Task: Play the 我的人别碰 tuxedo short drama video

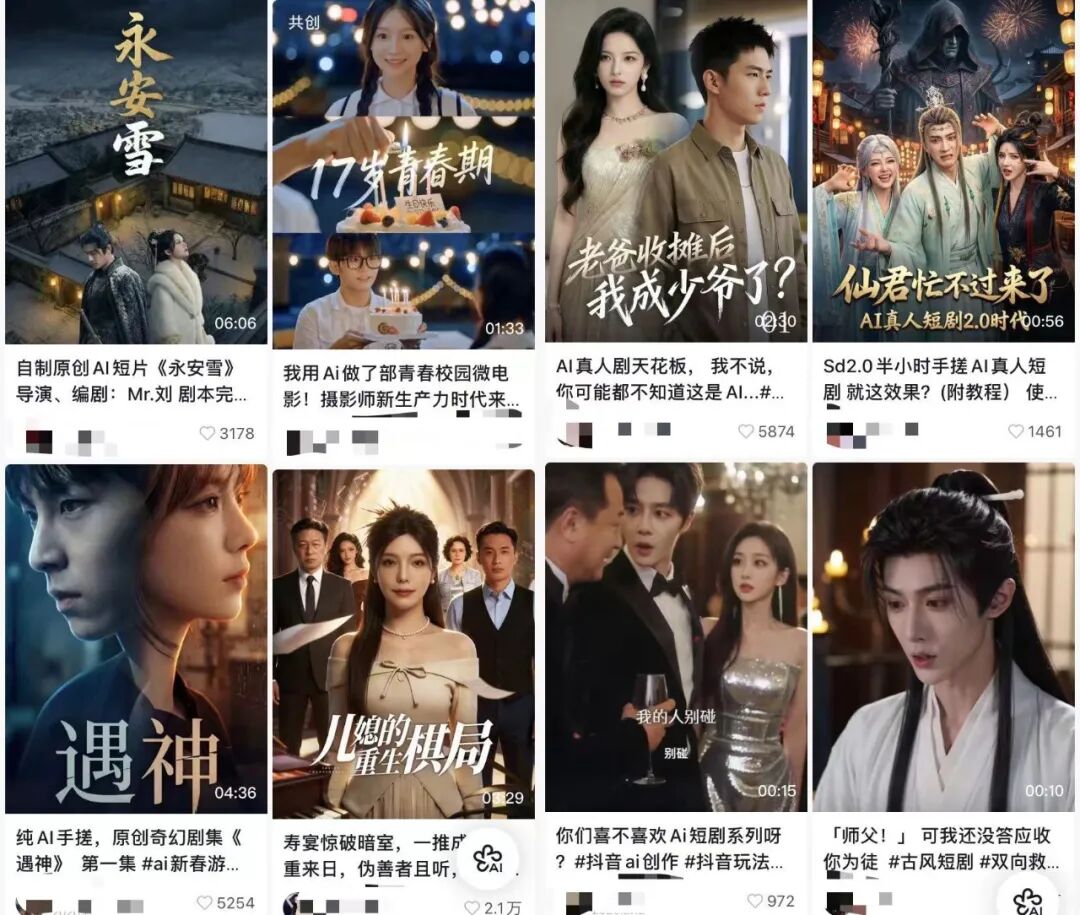Action: (x=675, y=638)
